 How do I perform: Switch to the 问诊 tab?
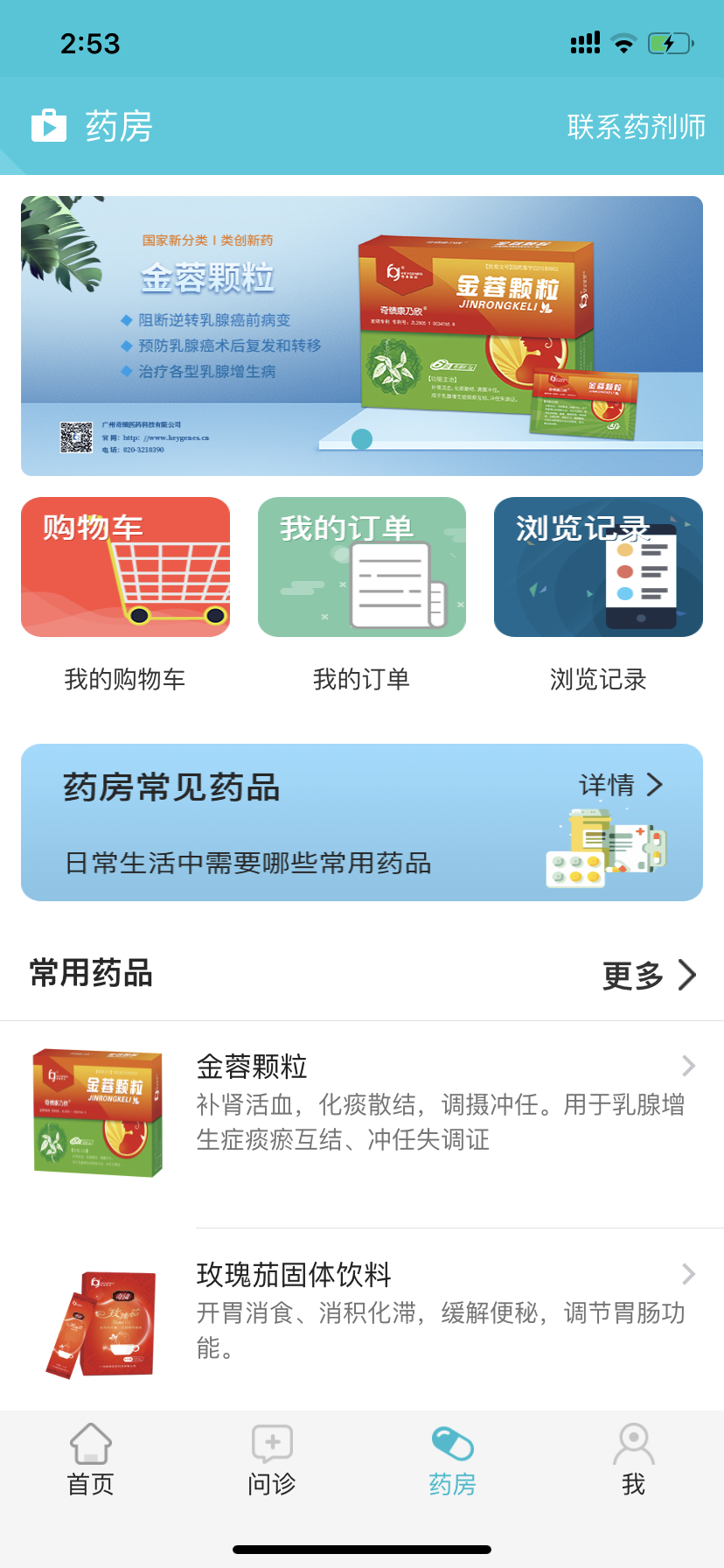(x=272, y=1459)
